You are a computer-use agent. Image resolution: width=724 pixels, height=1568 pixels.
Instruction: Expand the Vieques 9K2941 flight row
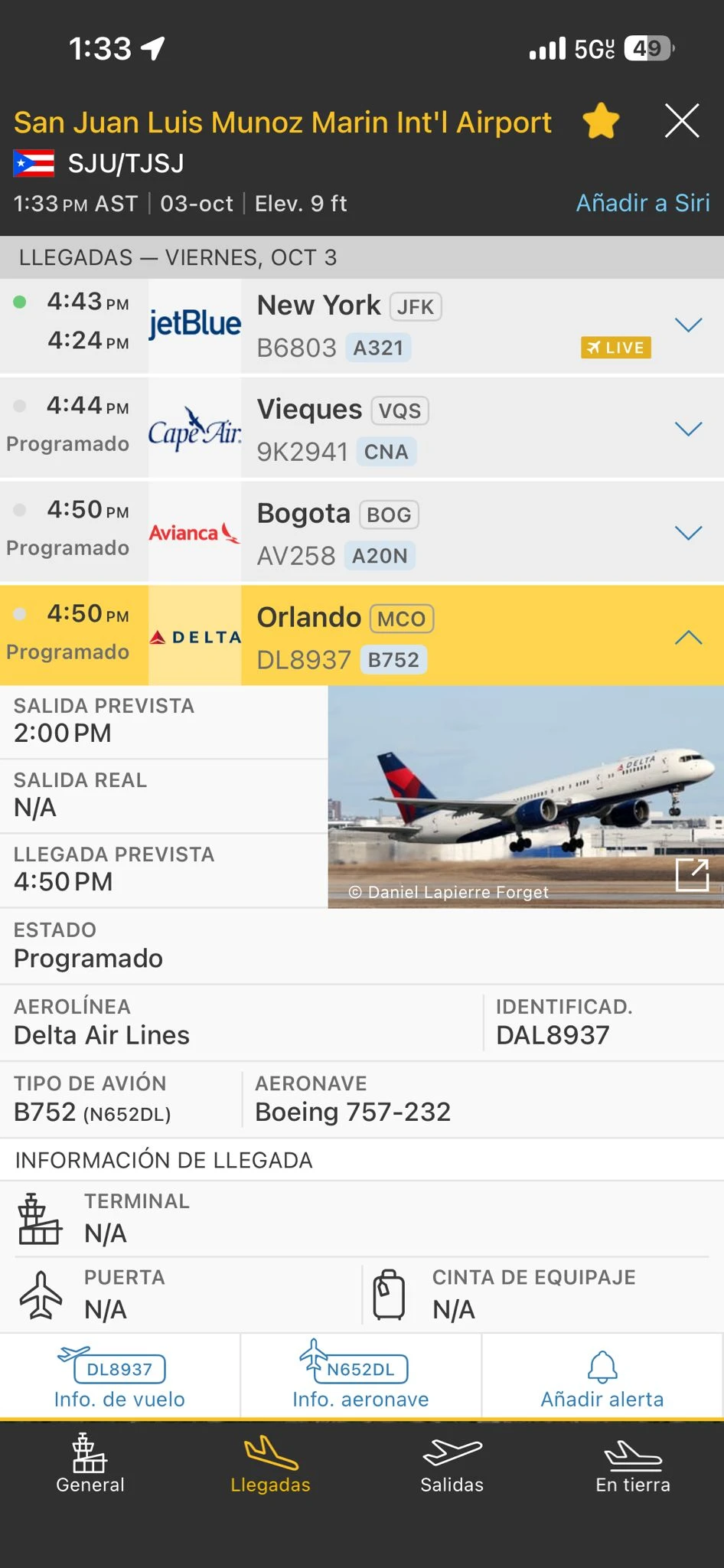[x=688, y=429]
